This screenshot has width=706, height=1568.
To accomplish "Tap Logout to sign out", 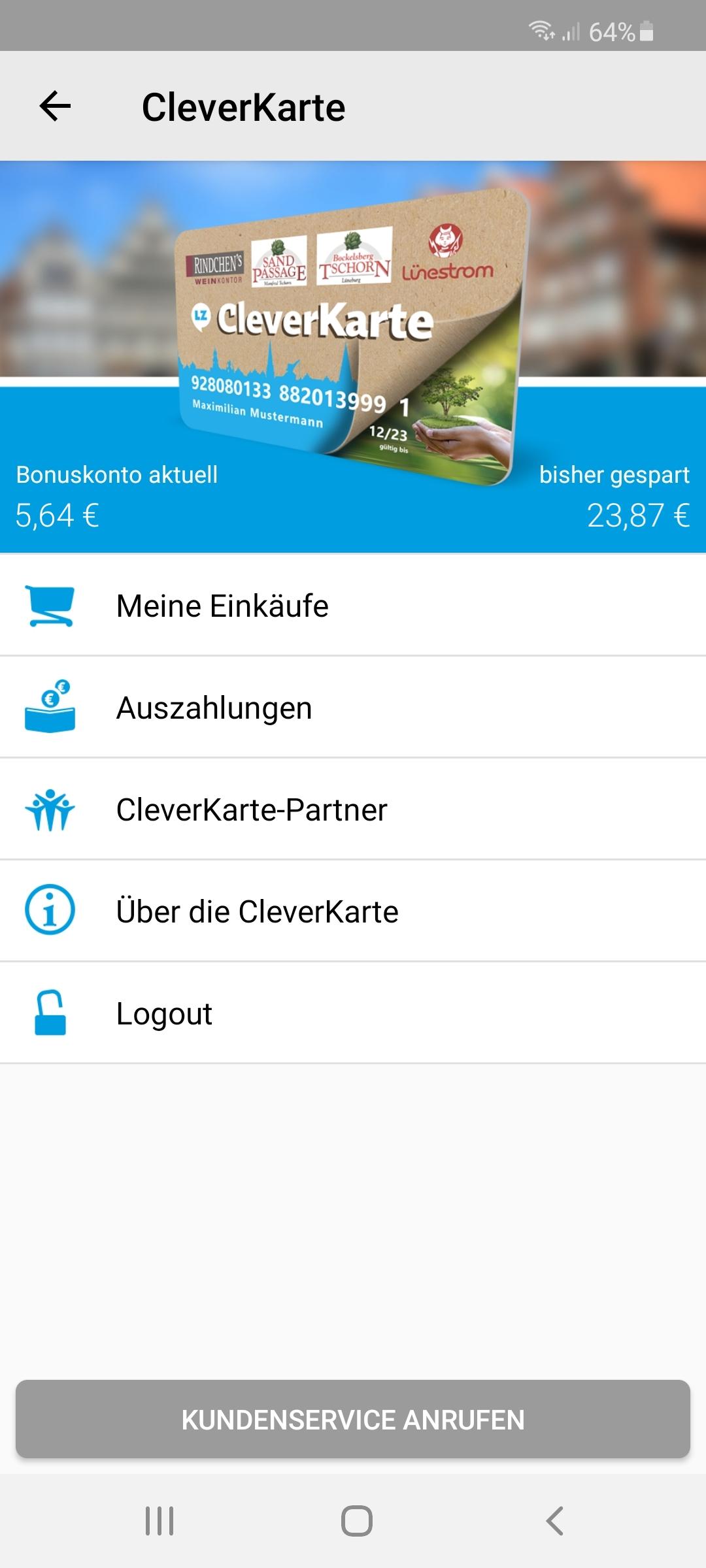I will coord(163,1013).
